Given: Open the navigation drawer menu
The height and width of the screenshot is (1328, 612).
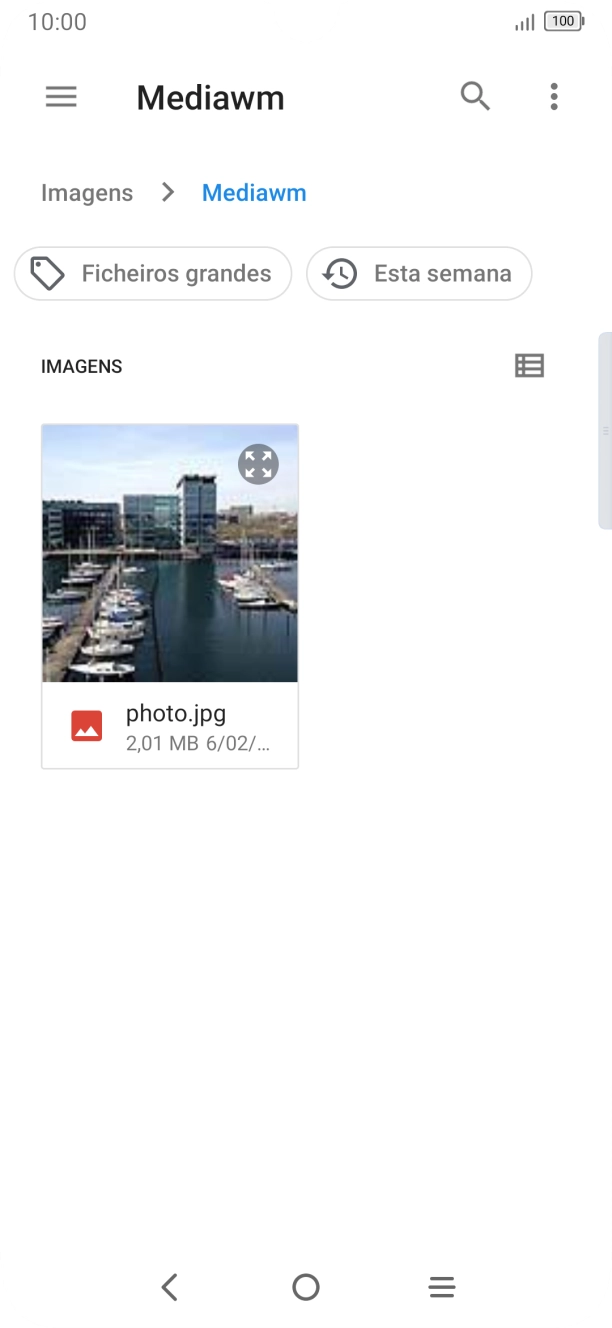Looking at the screenshot, I should [x=61, y=97].
